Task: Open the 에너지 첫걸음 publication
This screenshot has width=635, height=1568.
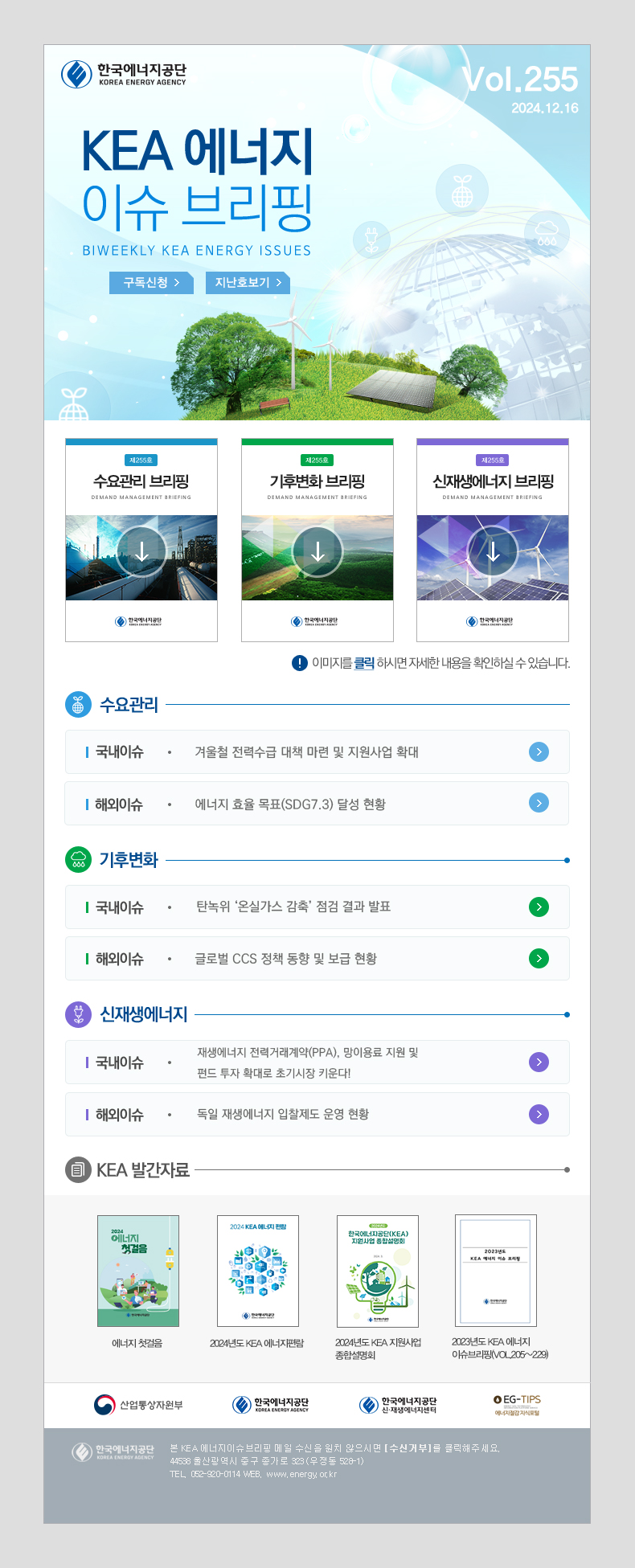Action: pos(138,1271)
